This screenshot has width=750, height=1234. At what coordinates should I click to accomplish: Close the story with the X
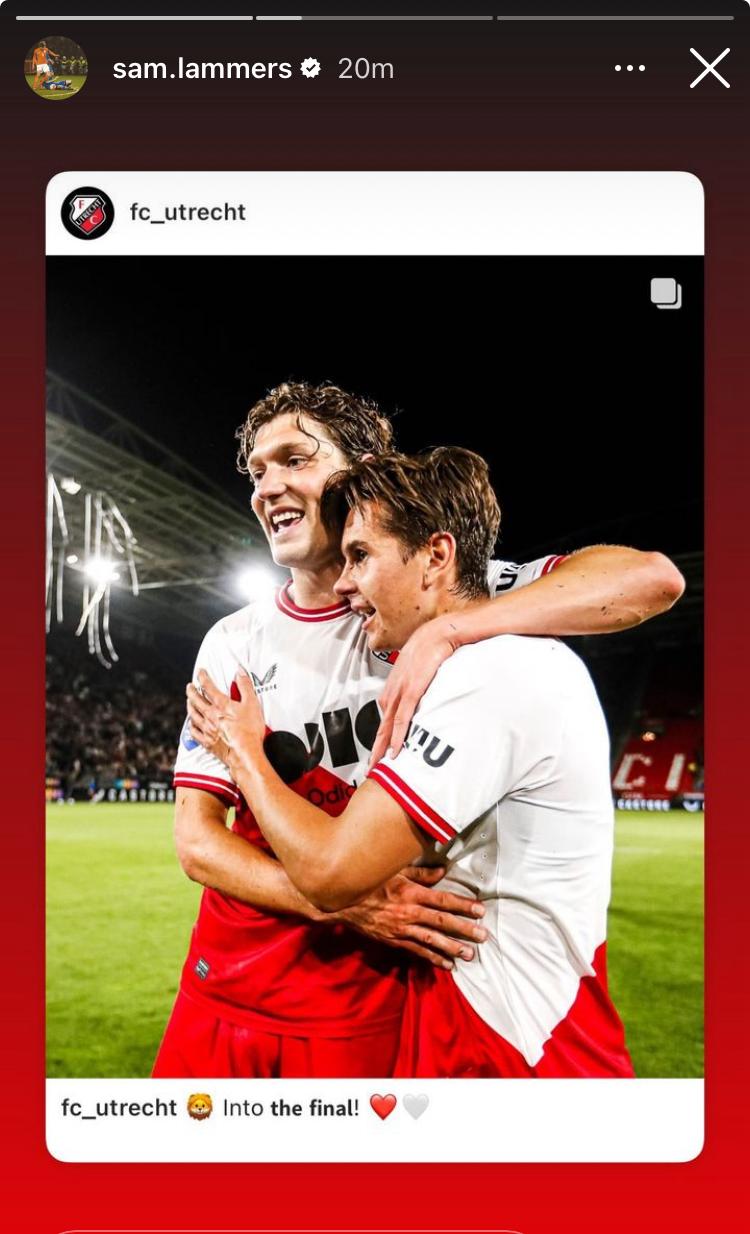coord(709,68)
